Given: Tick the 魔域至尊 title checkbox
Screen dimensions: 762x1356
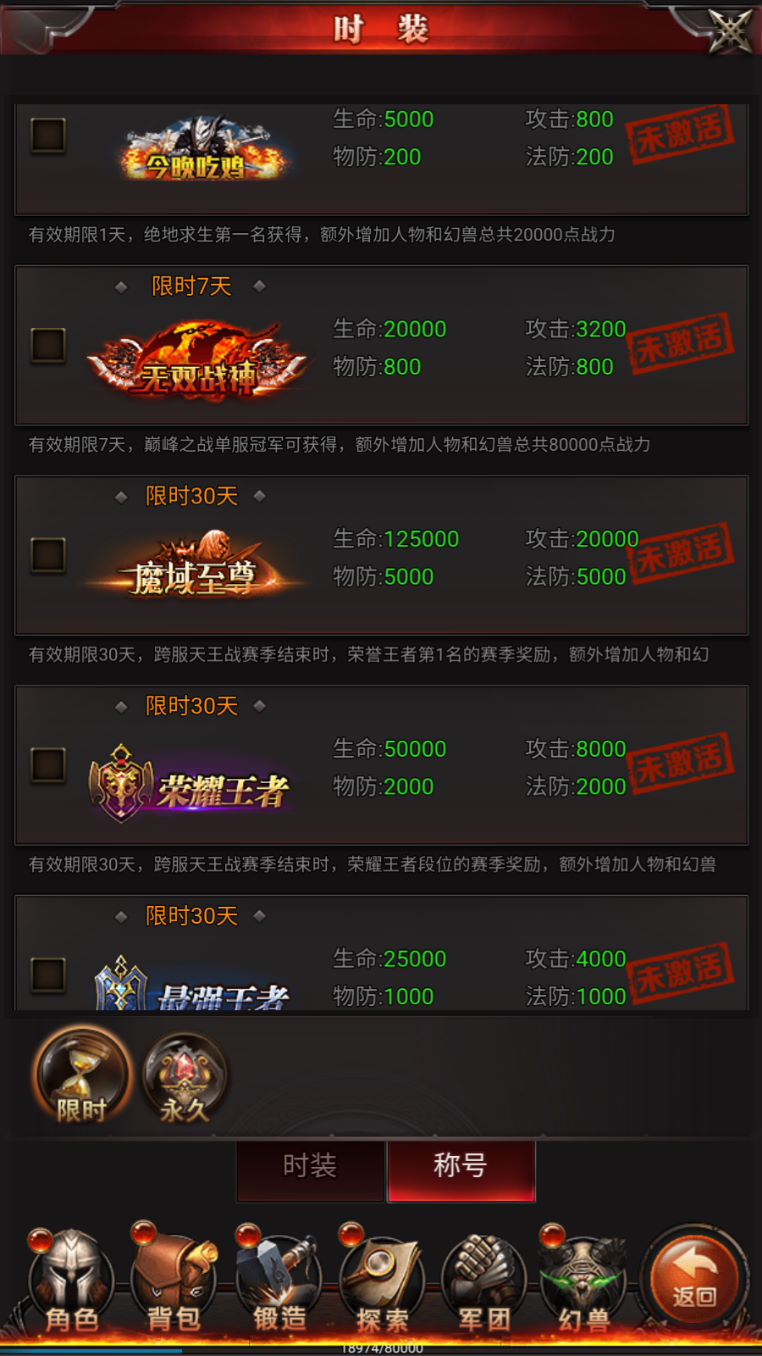Looking at the screenshot, I should (x=48, y=556).
